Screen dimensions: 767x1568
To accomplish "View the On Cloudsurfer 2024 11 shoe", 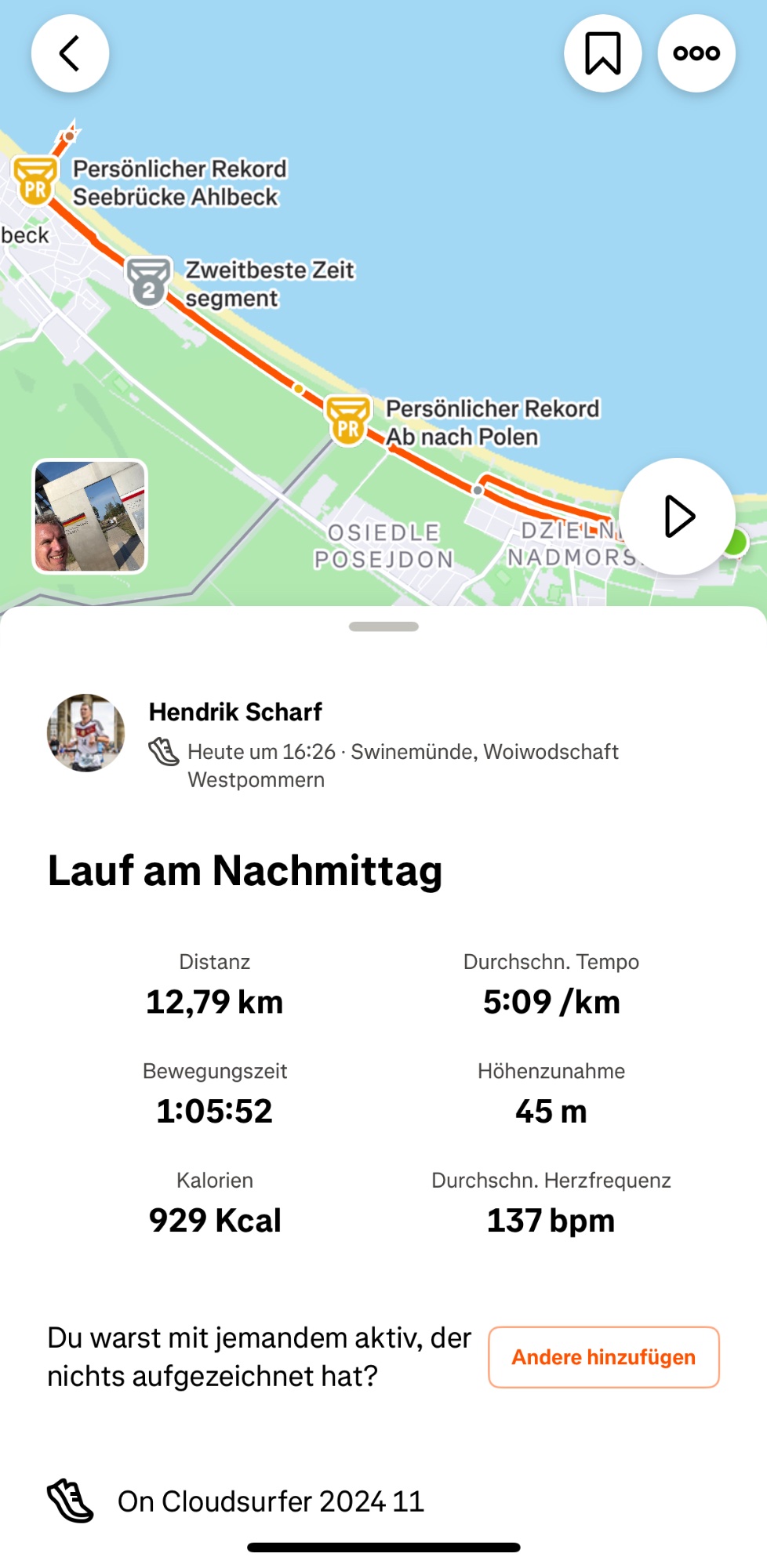I will [x=270, y=1501].
